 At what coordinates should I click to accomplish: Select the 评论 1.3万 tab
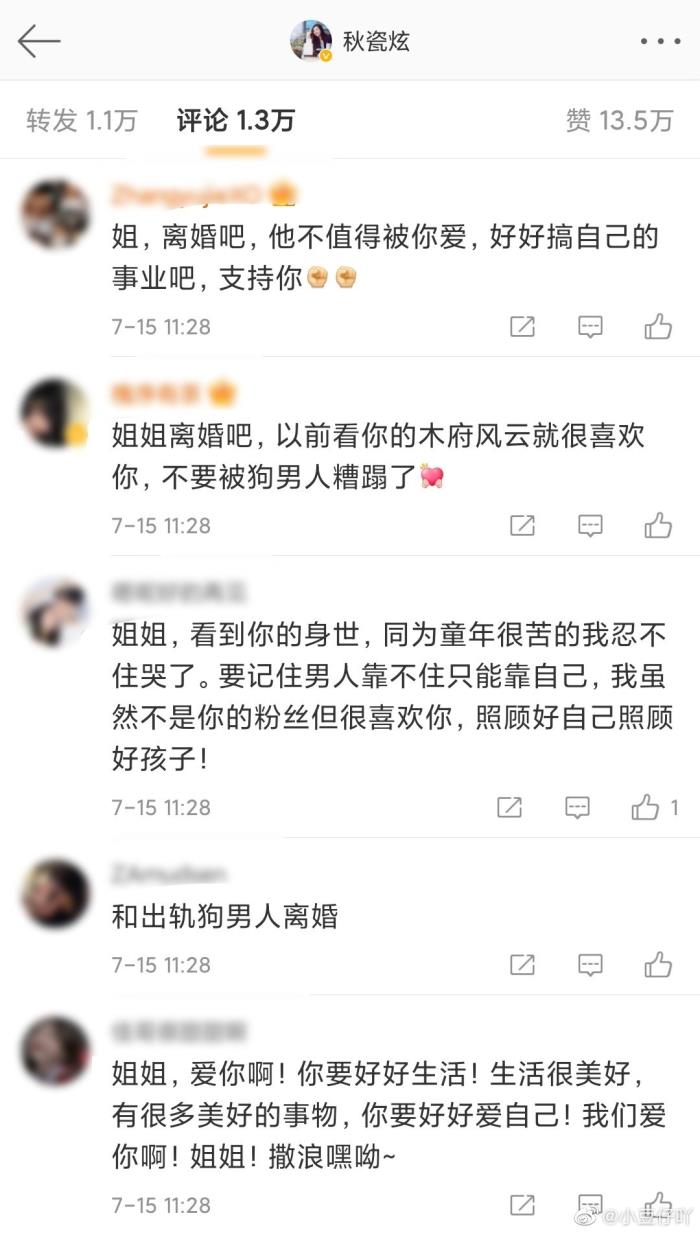click(x=235, y=121)
